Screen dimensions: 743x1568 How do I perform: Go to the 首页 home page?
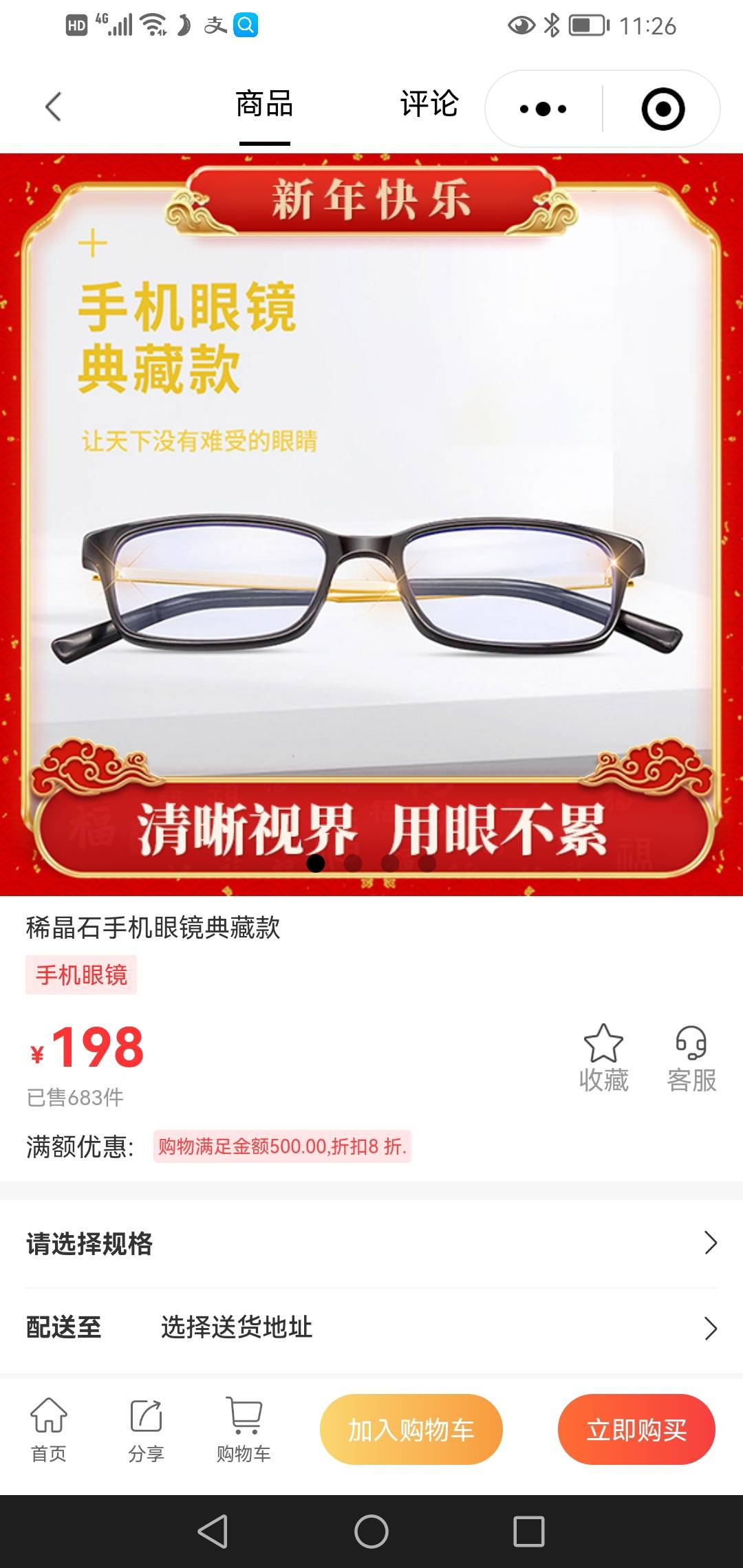click(x=49, y=1429)
